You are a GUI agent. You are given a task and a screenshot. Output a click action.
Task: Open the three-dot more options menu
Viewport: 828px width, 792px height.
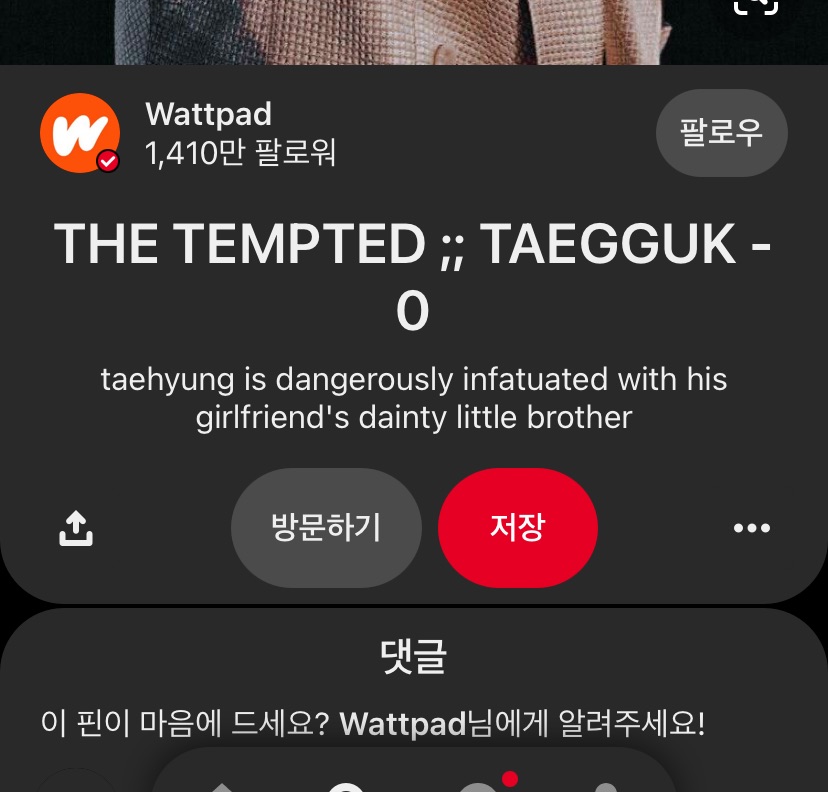coord(752,528)
